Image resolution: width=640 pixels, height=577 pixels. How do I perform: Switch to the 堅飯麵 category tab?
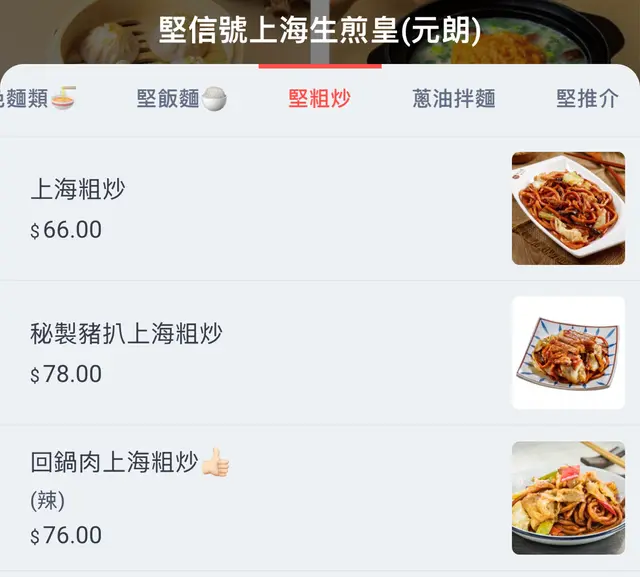(181, 98)
